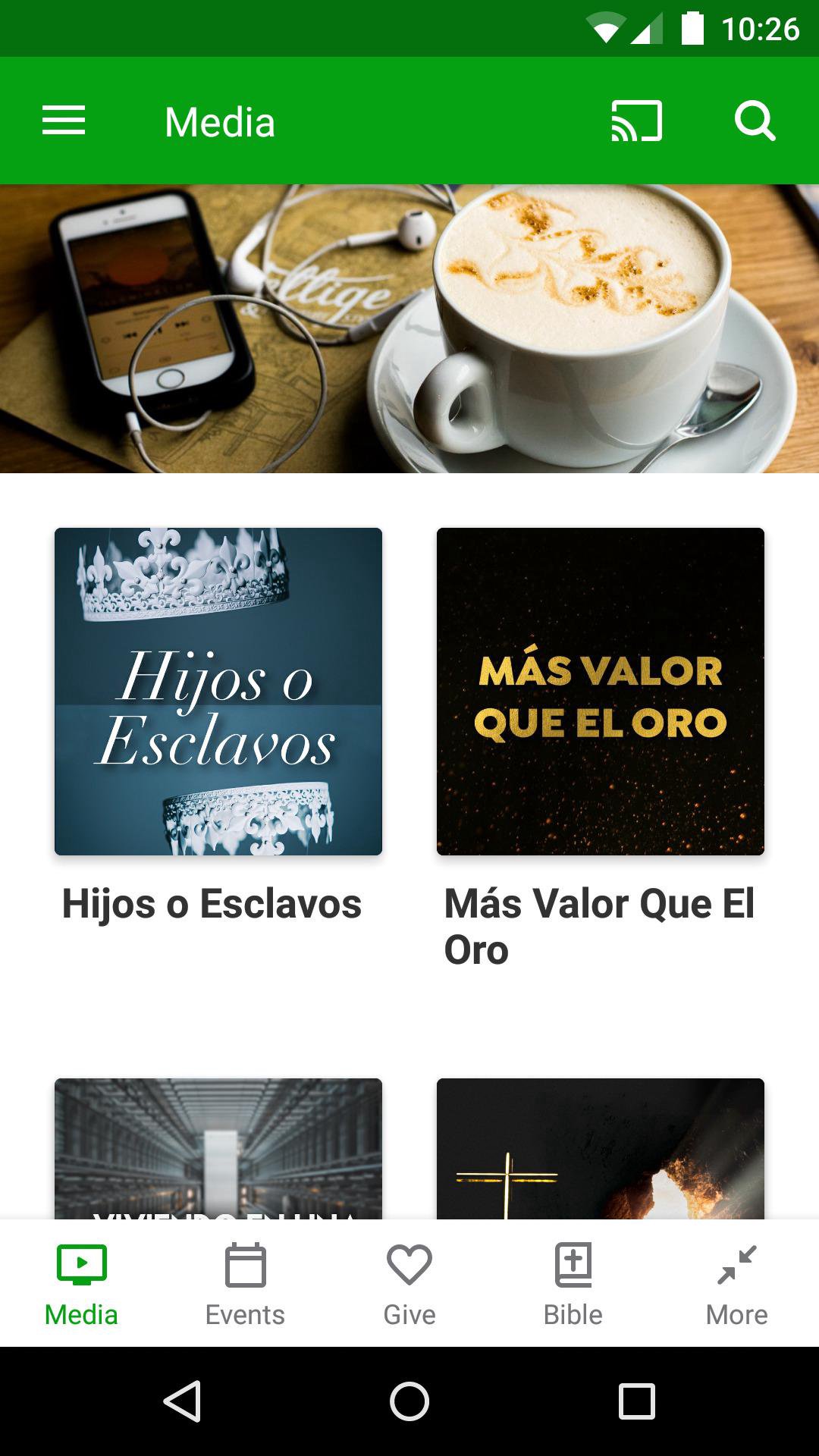Switch to the Give tab

pyautogui.click(x=409, y=1285)
